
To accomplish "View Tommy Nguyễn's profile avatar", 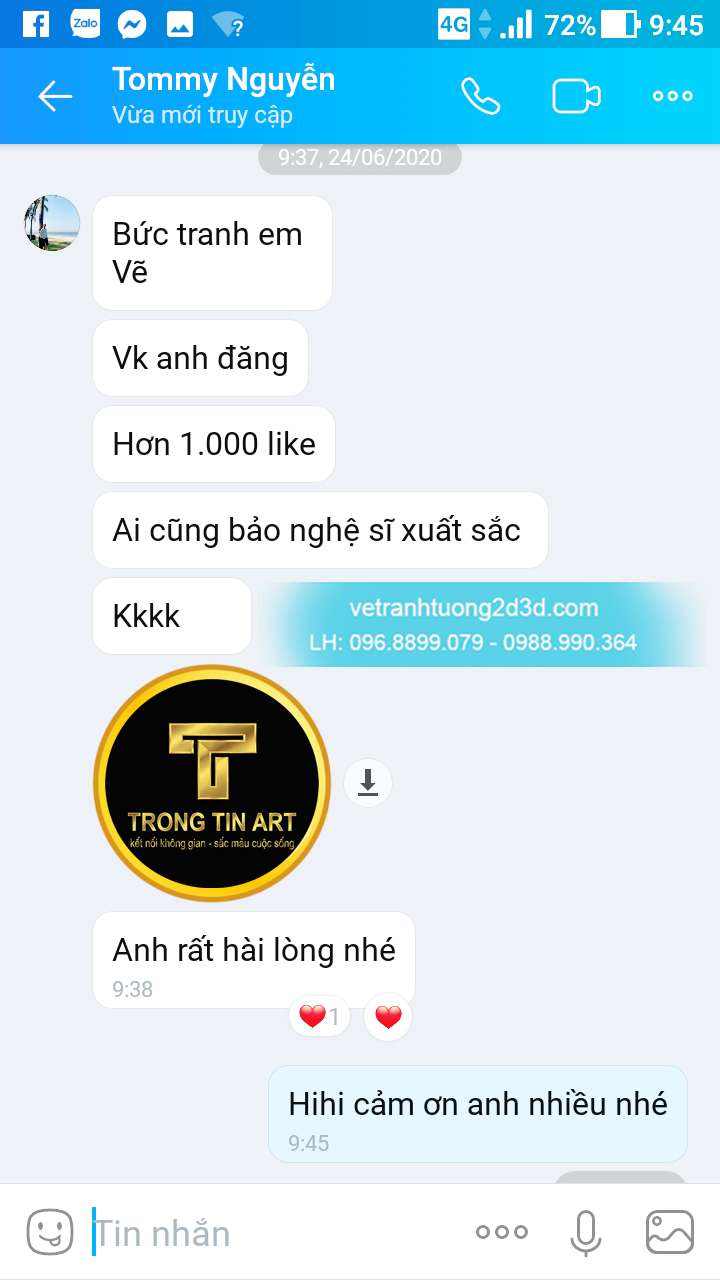I will [52, 223].
